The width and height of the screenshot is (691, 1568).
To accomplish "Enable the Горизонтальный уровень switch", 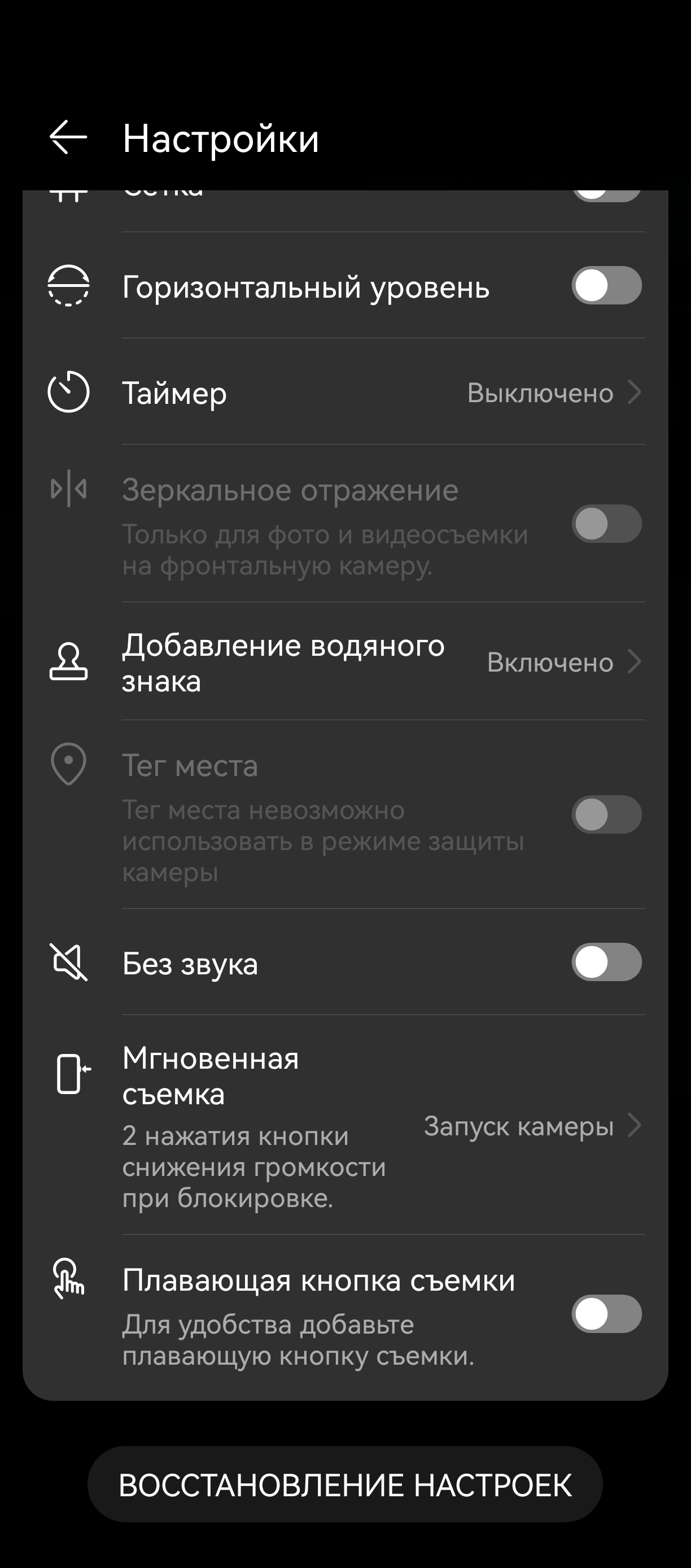I will tap(606, 285).
